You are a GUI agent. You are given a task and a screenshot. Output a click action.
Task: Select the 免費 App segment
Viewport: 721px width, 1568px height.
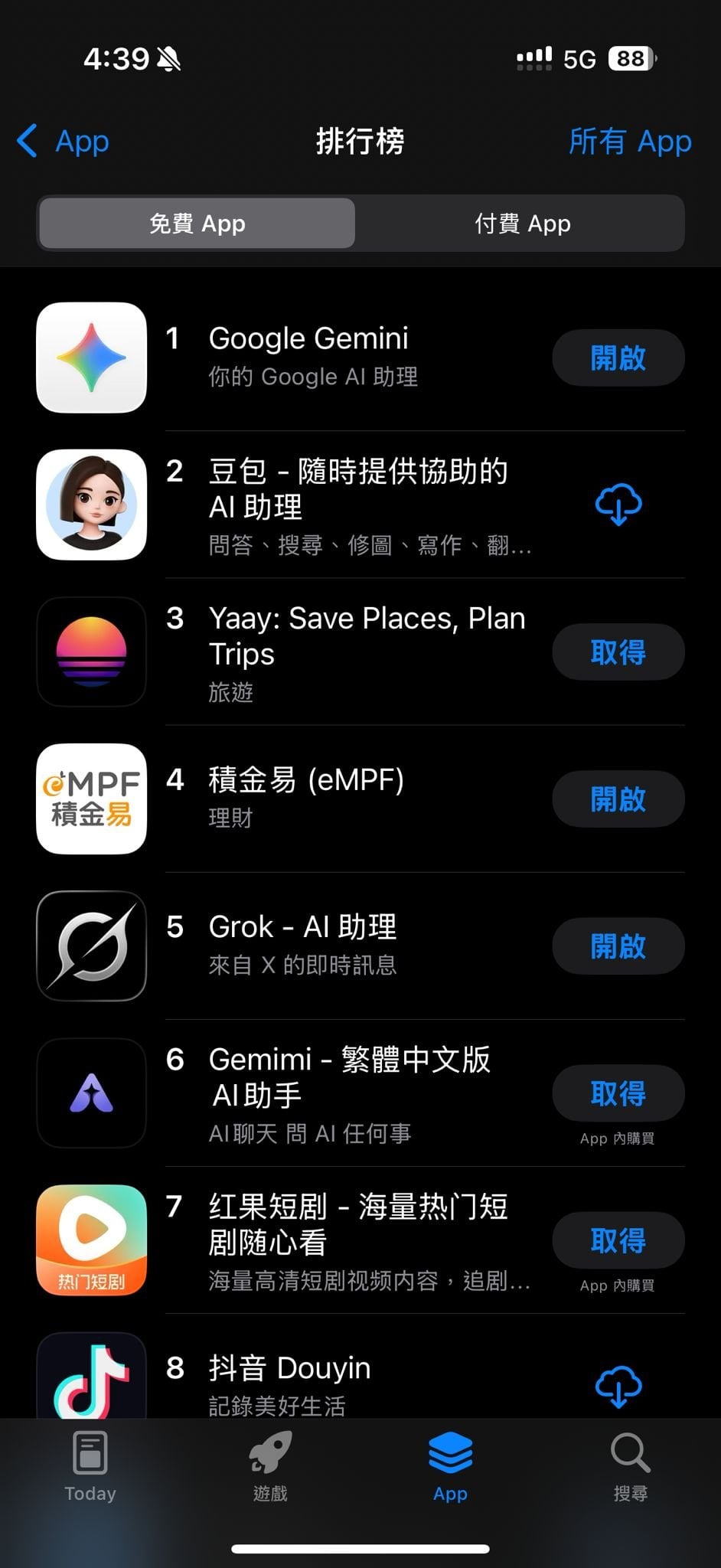[197, 224]
